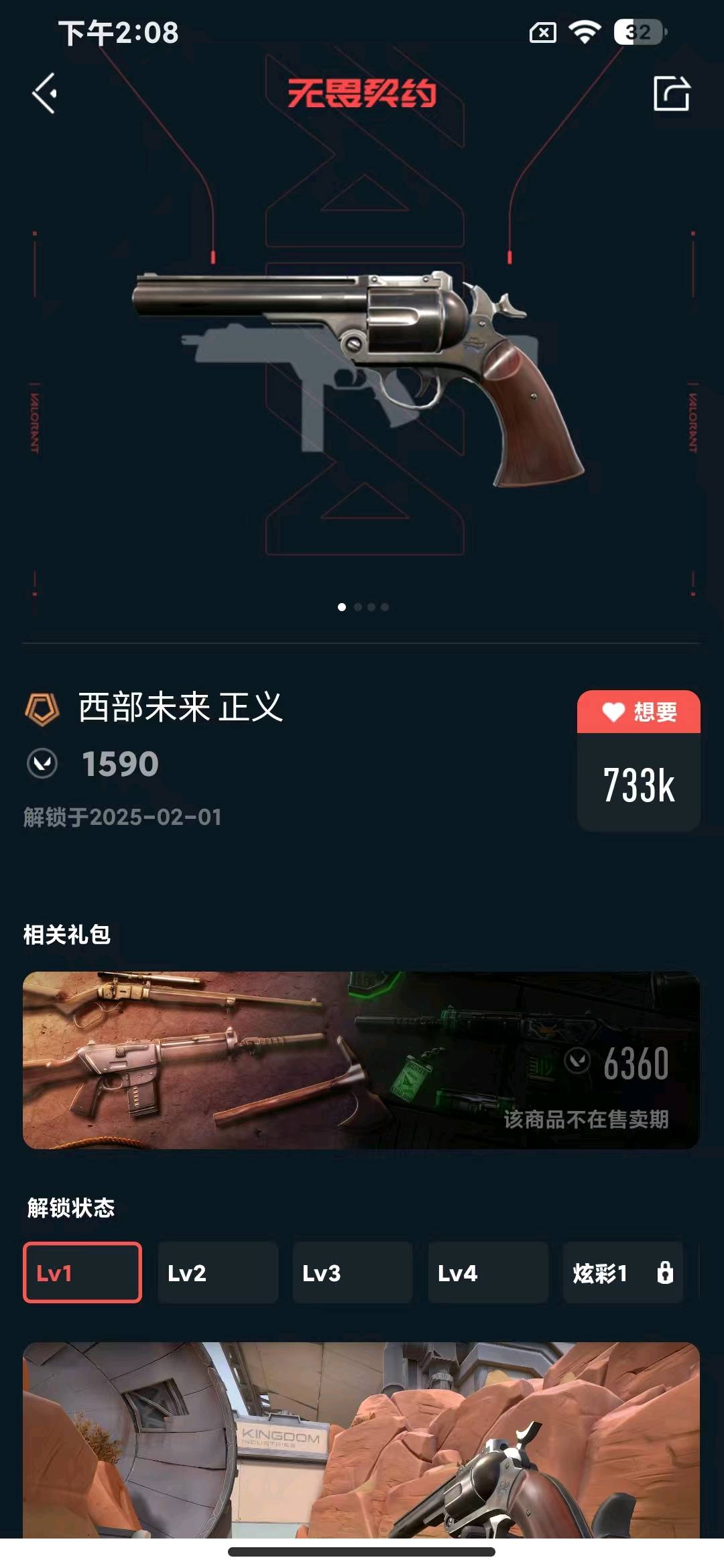Open the revolver gameplay preview image
The width and height of the screenshot is (724, 1568).
tap(361, 1441)
